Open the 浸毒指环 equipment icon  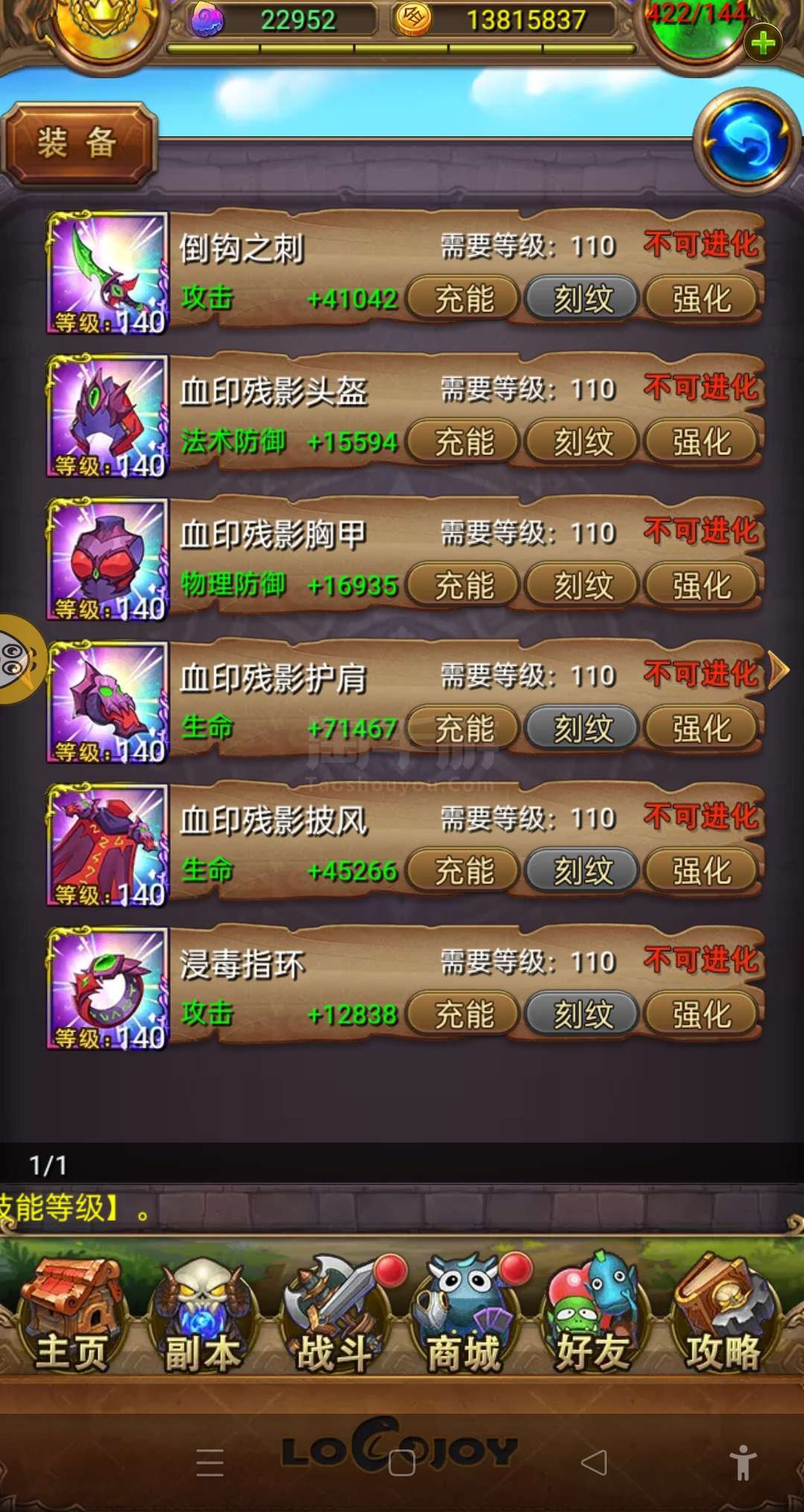107,988
